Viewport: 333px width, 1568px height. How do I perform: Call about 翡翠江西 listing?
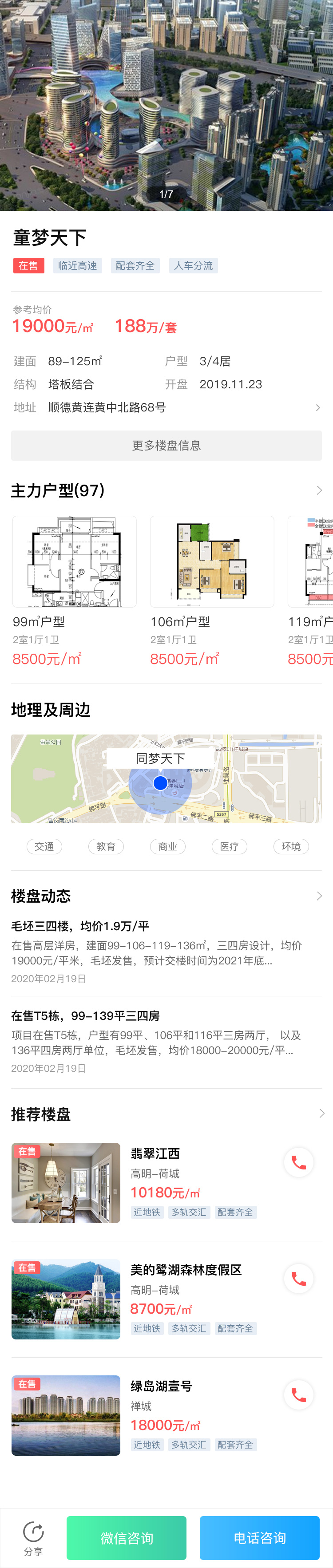tap(298, 1162)
